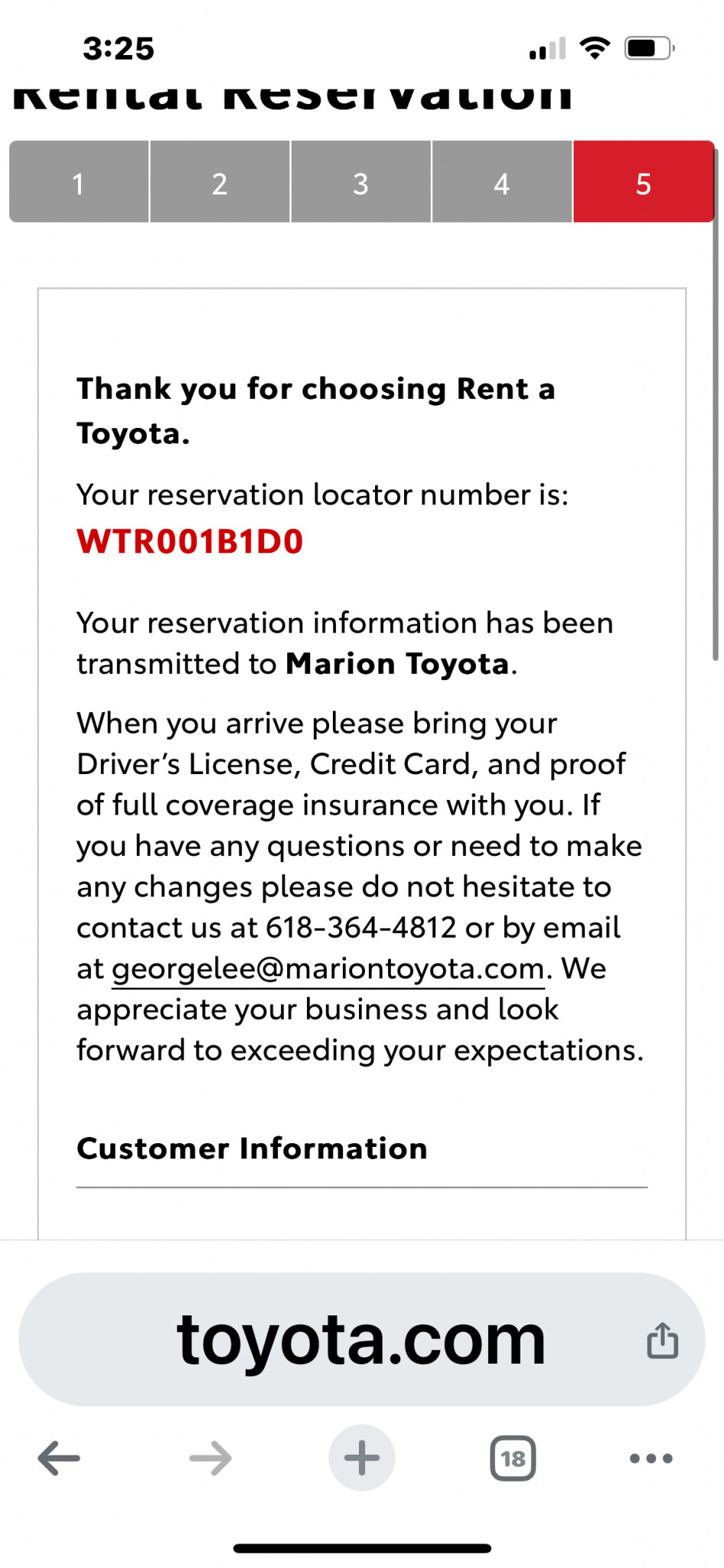Go to reservation step 2

click(220, 182)
